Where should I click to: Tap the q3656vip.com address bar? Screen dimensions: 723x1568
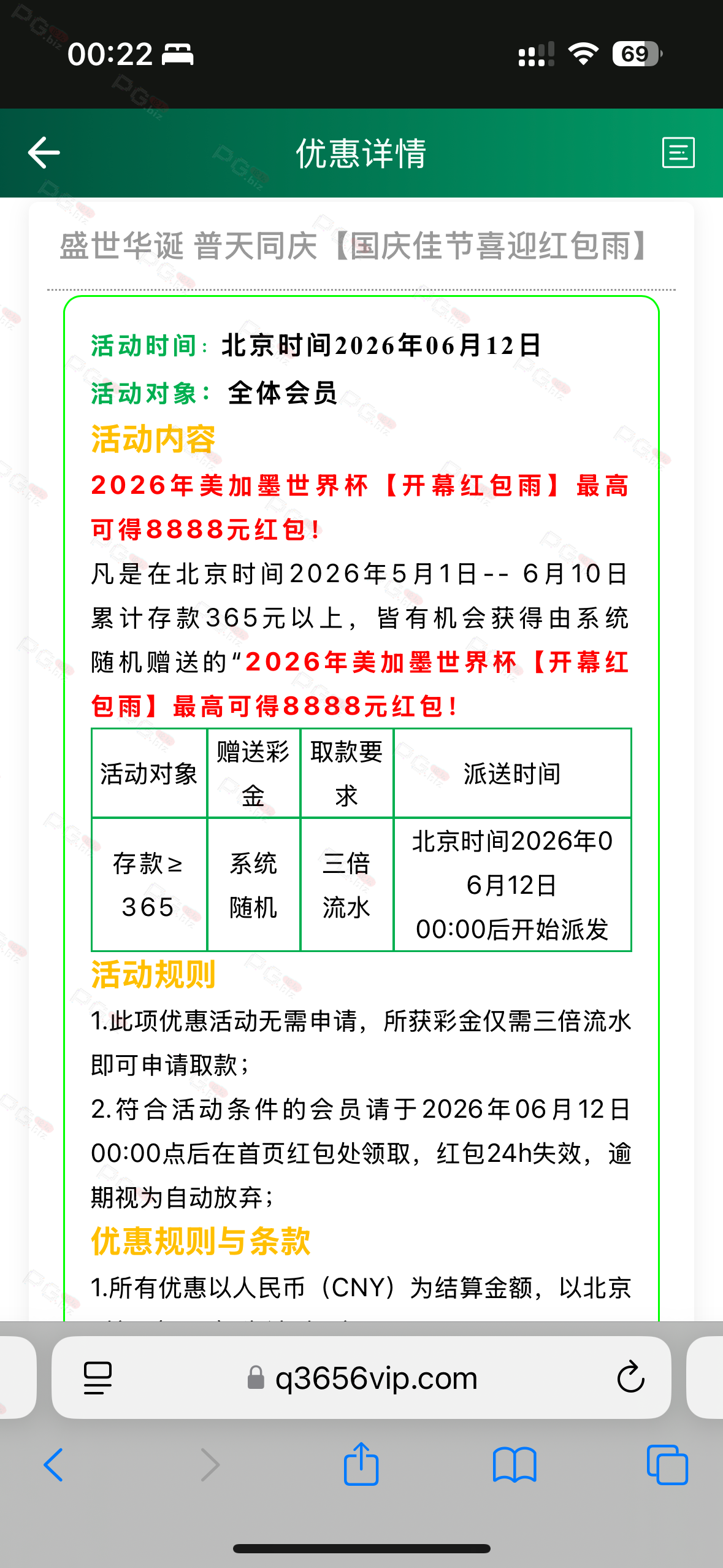(x=362, y=1378)
